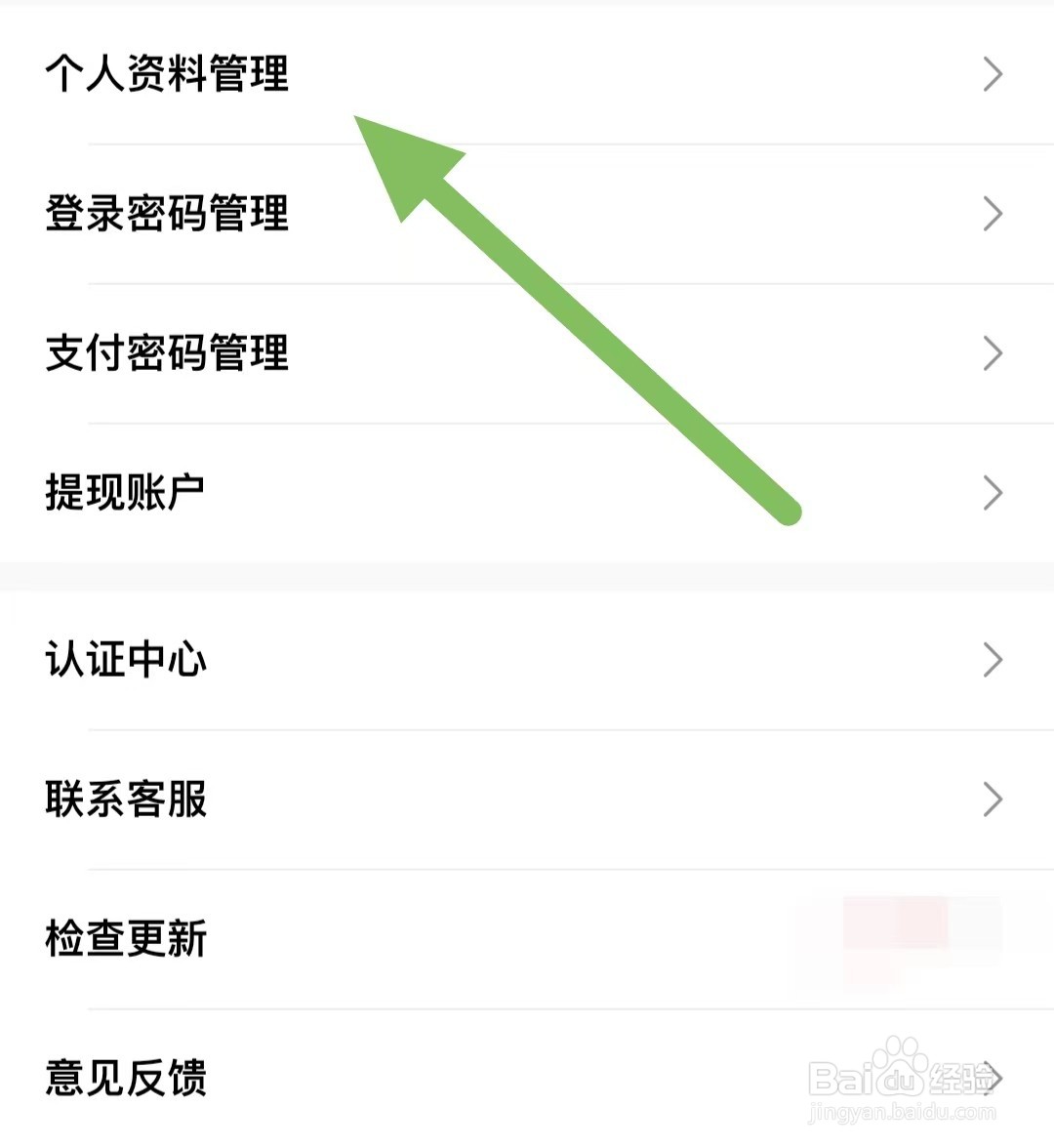
Task: Open the 个人资料管理 settings entry
Action: (x=166, y=74)
